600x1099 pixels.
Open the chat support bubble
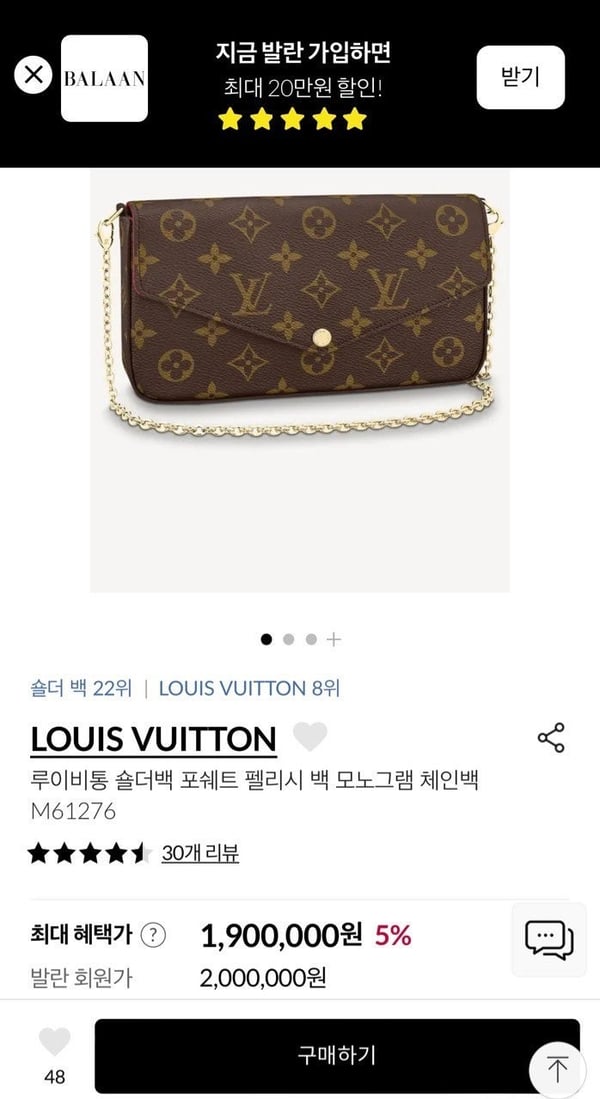[549, 939]
